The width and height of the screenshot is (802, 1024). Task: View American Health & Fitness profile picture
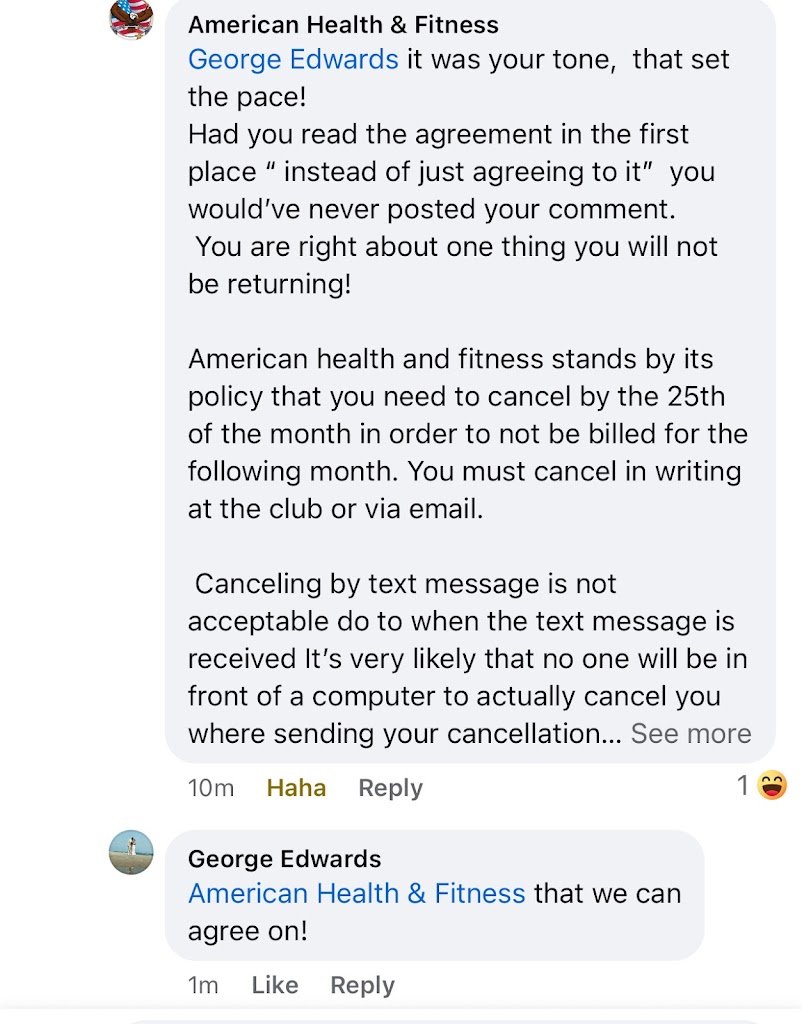131,17
